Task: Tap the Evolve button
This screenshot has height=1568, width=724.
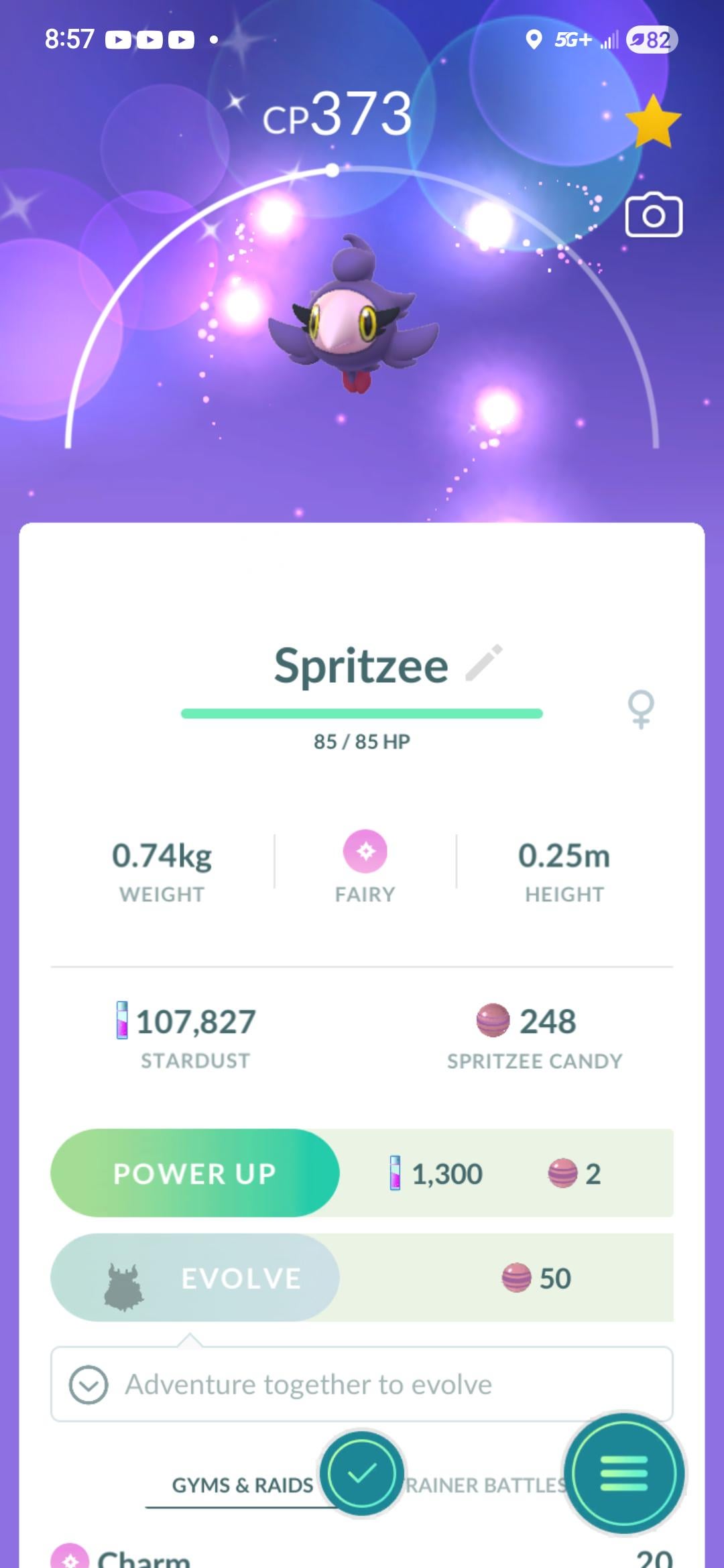Action: pos(195,1278)
